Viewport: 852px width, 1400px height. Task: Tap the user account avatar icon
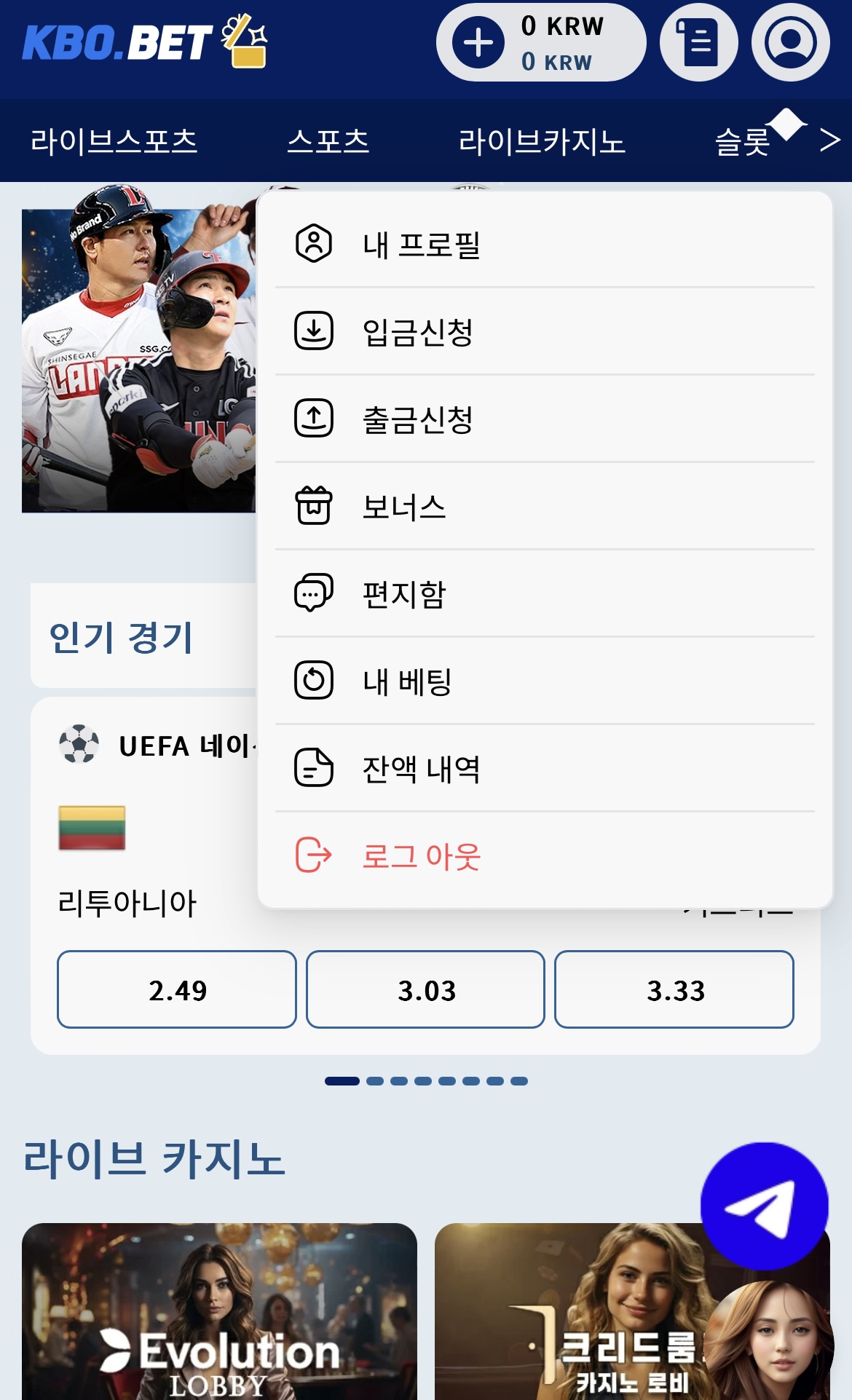pyautogui.click(x=790, y=43)
